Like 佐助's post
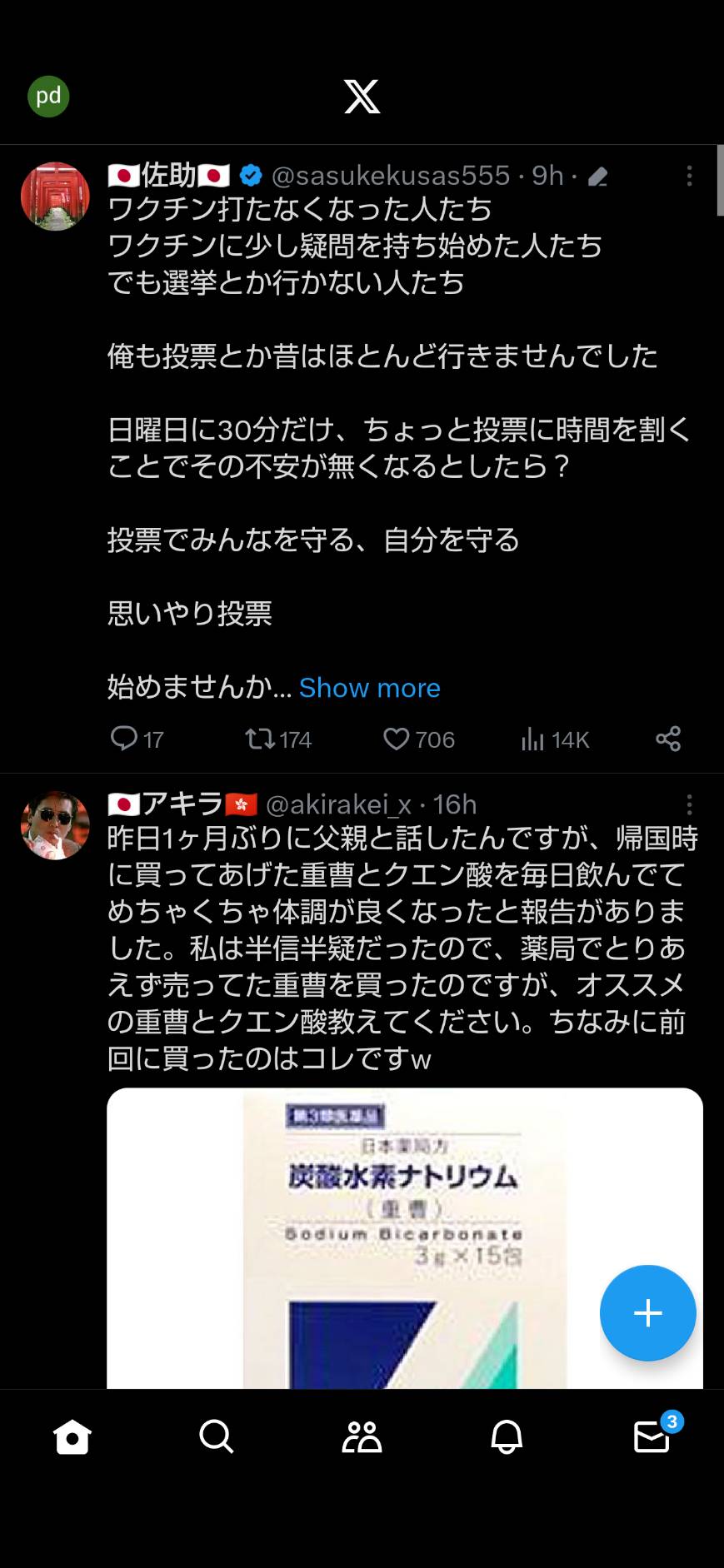Viewport: 724px width, 1568px height. point(419,739)
